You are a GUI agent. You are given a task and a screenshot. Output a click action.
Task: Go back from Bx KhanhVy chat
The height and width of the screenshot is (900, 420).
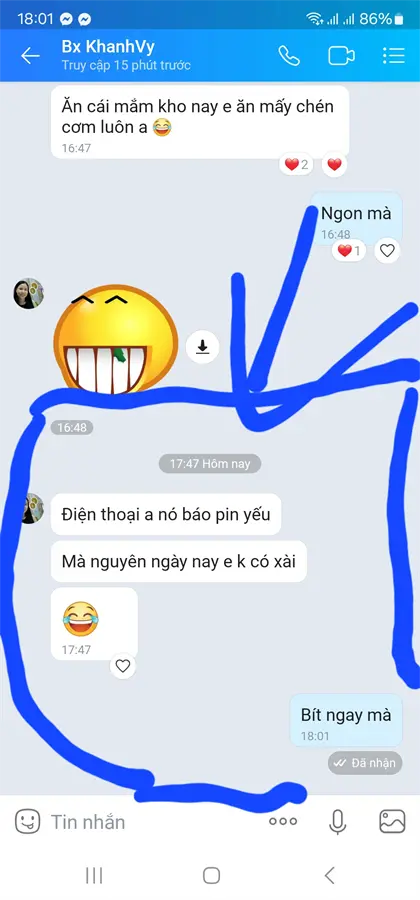coord(30,56)
